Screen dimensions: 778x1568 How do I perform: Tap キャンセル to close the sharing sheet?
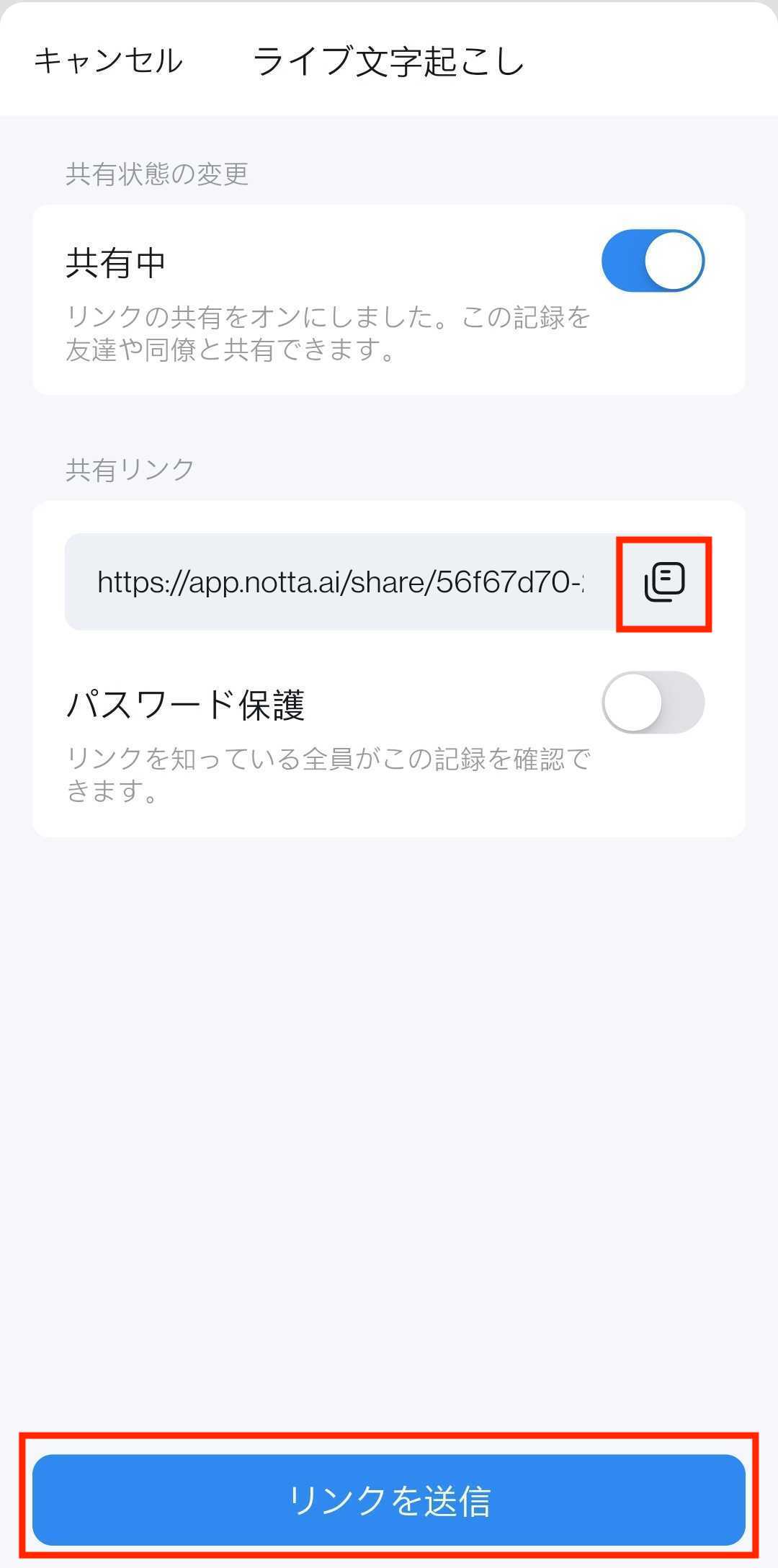coord(108,61)
